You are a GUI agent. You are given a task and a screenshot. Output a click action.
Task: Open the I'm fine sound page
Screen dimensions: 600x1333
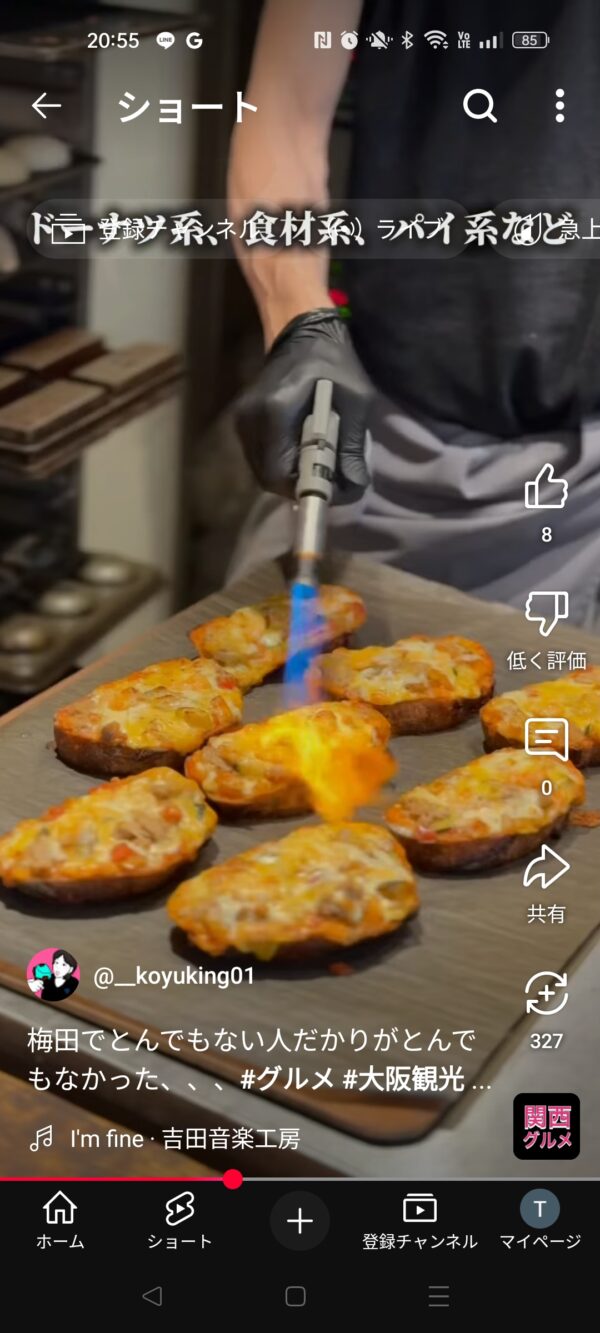point(184,1138)
